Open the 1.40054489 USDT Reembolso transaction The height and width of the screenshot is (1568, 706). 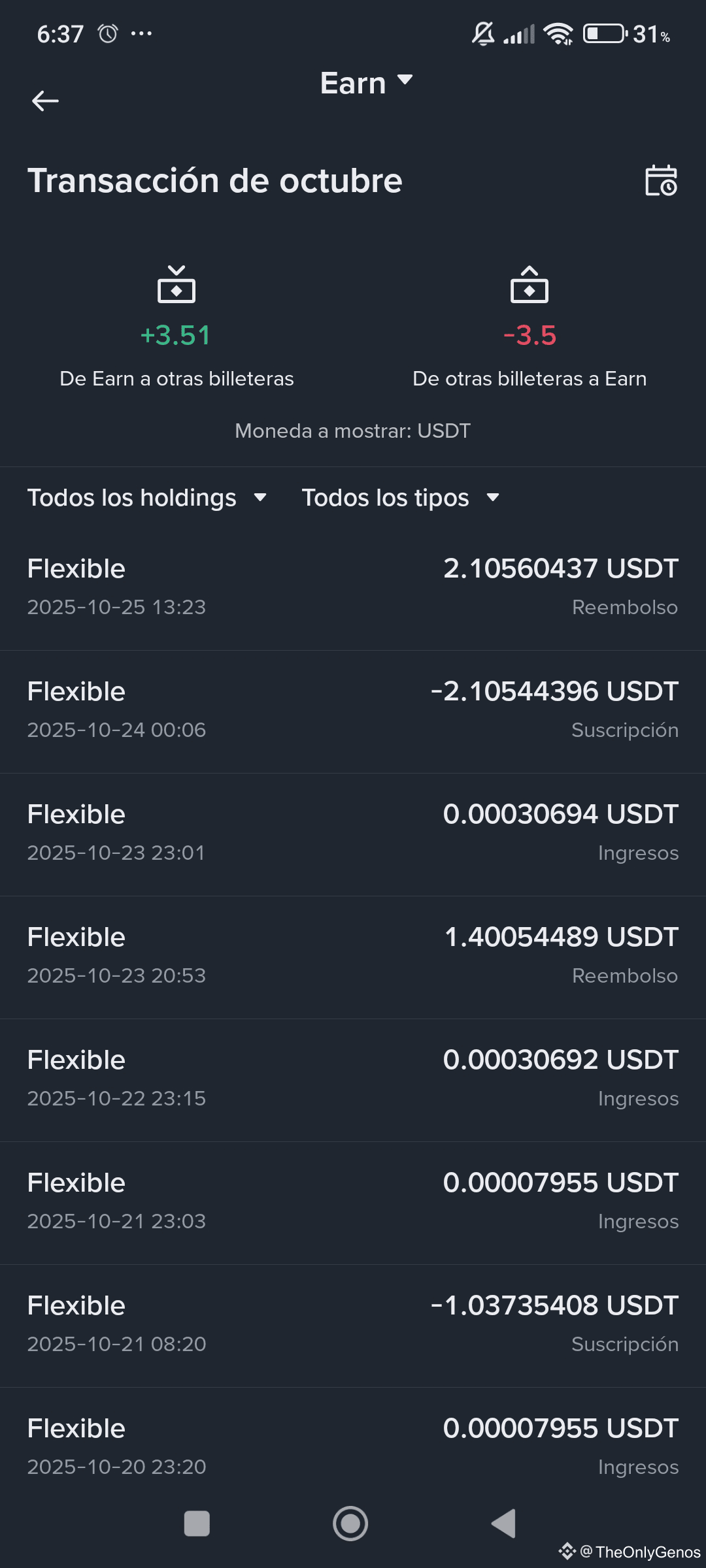pyautogui.click(x=353, y=955)
